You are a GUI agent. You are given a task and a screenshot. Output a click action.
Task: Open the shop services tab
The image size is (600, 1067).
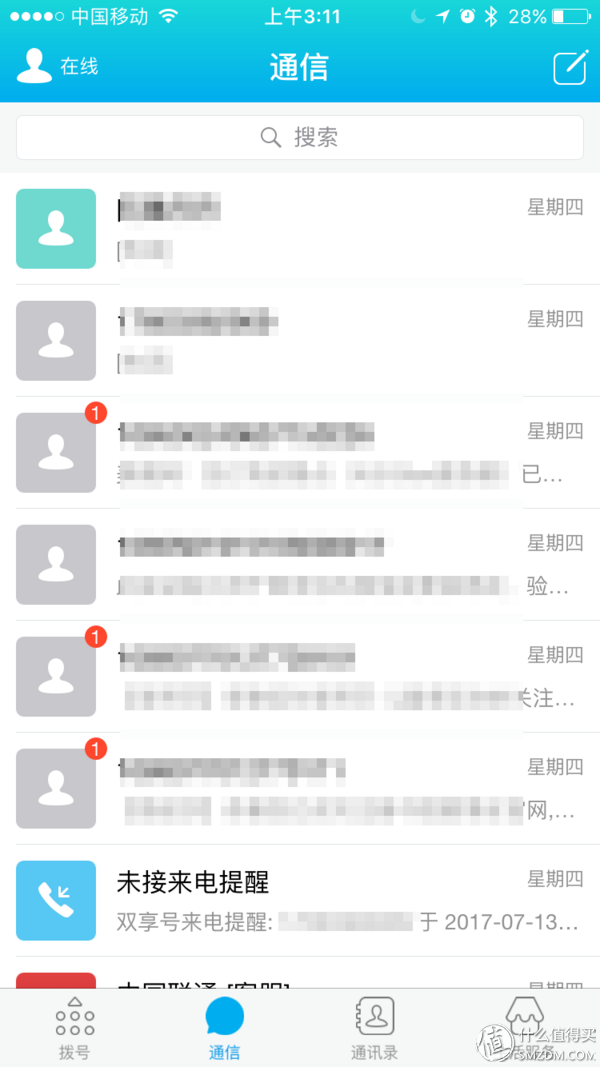(525, 1028)
